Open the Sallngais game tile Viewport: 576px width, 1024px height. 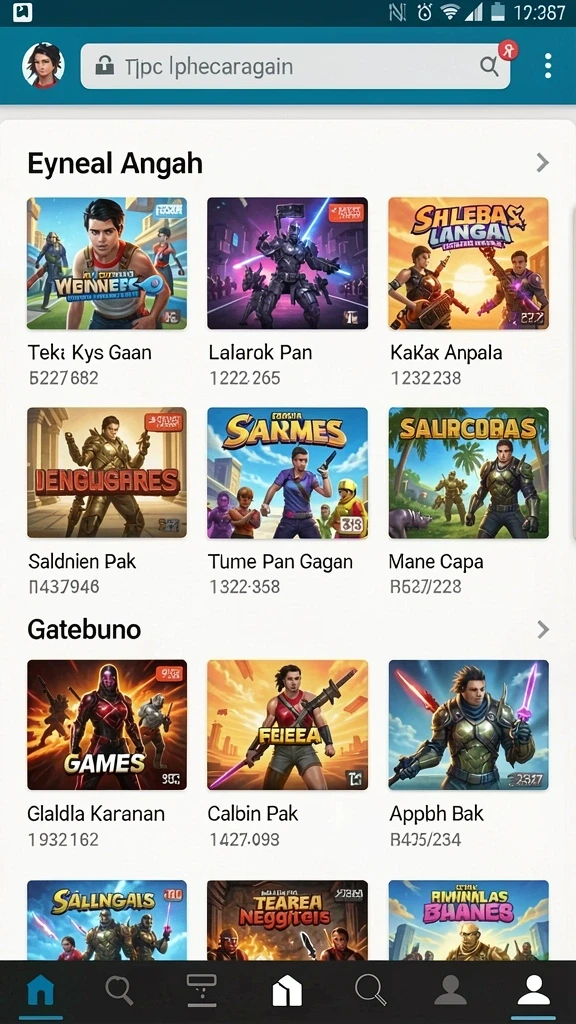point(106,920)
